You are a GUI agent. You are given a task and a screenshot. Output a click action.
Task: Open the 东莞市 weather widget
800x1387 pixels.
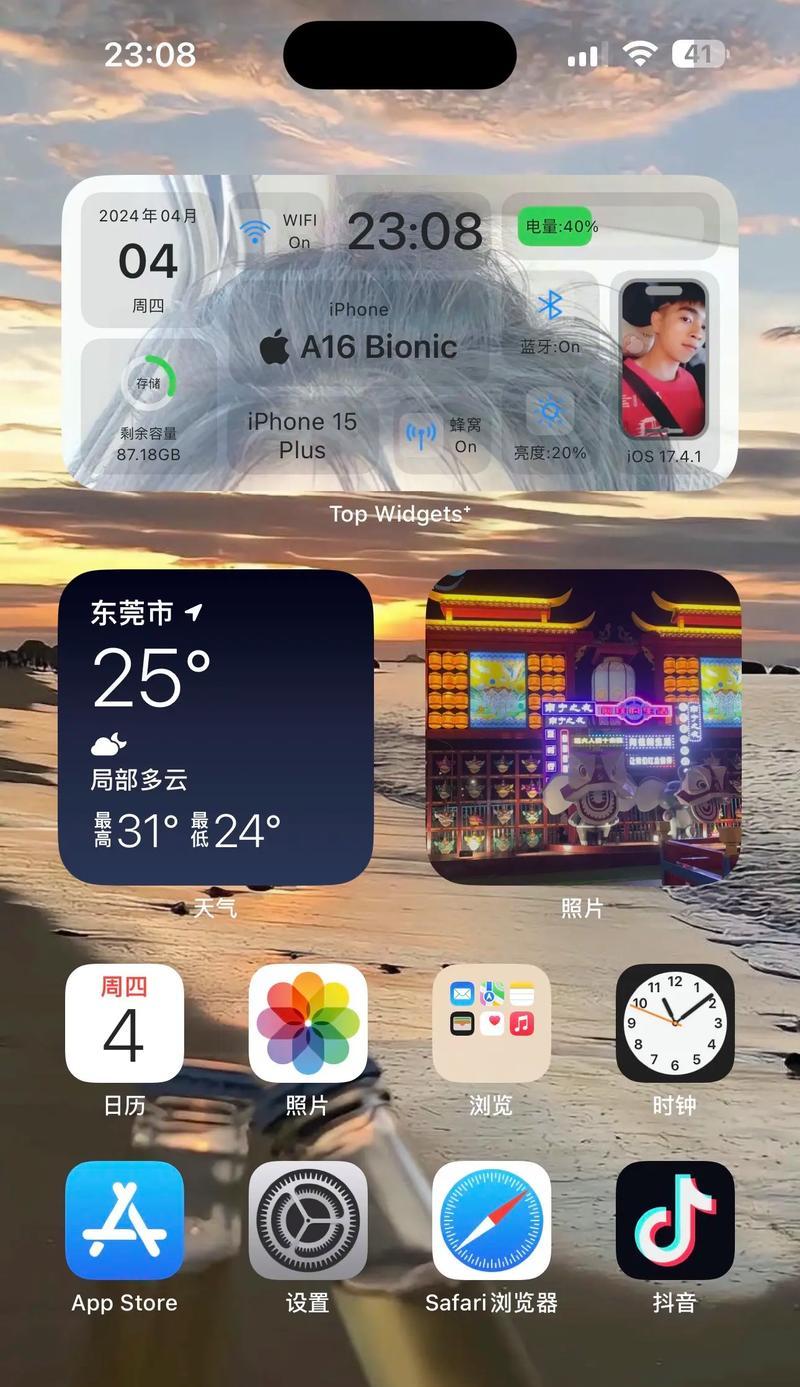coord(215,727)
